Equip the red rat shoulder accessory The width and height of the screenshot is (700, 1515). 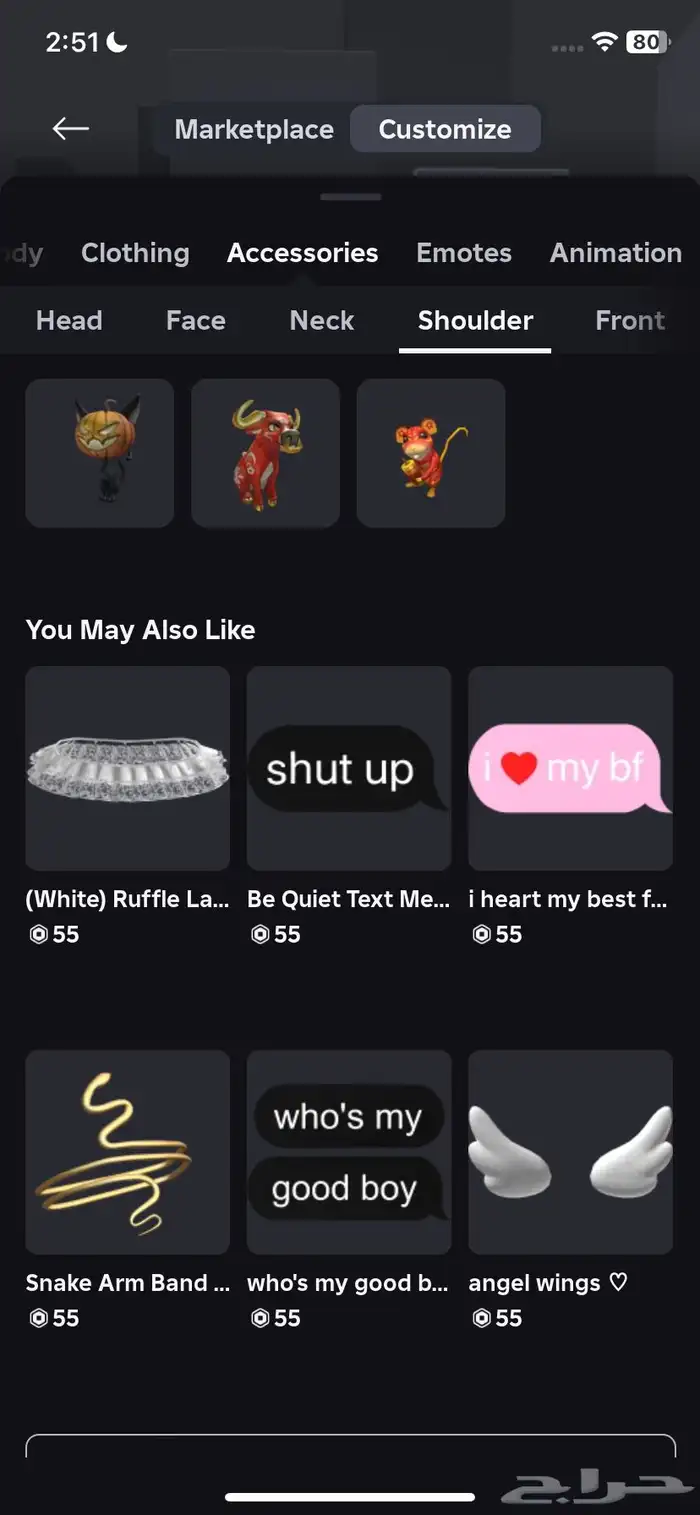pos(431,453)
